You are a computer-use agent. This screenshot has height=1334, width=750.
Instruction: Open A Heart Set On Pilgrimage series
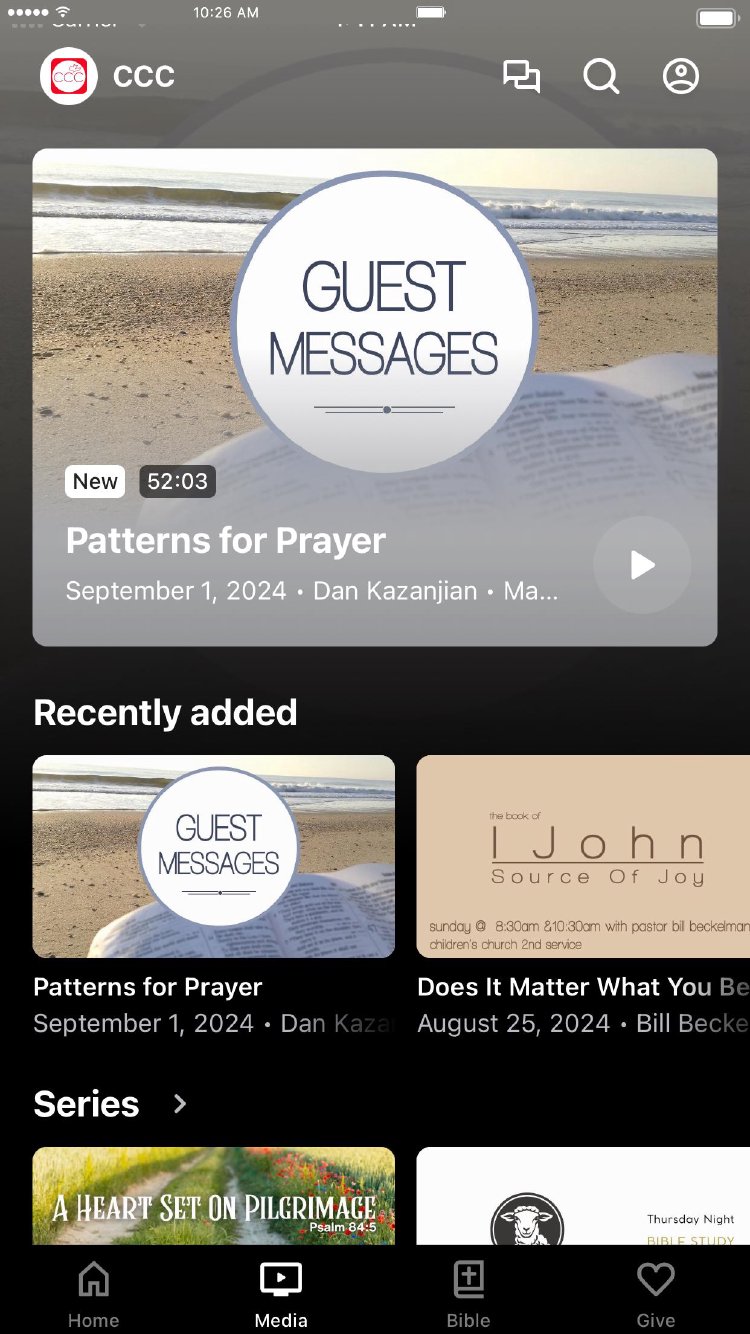214,1196
